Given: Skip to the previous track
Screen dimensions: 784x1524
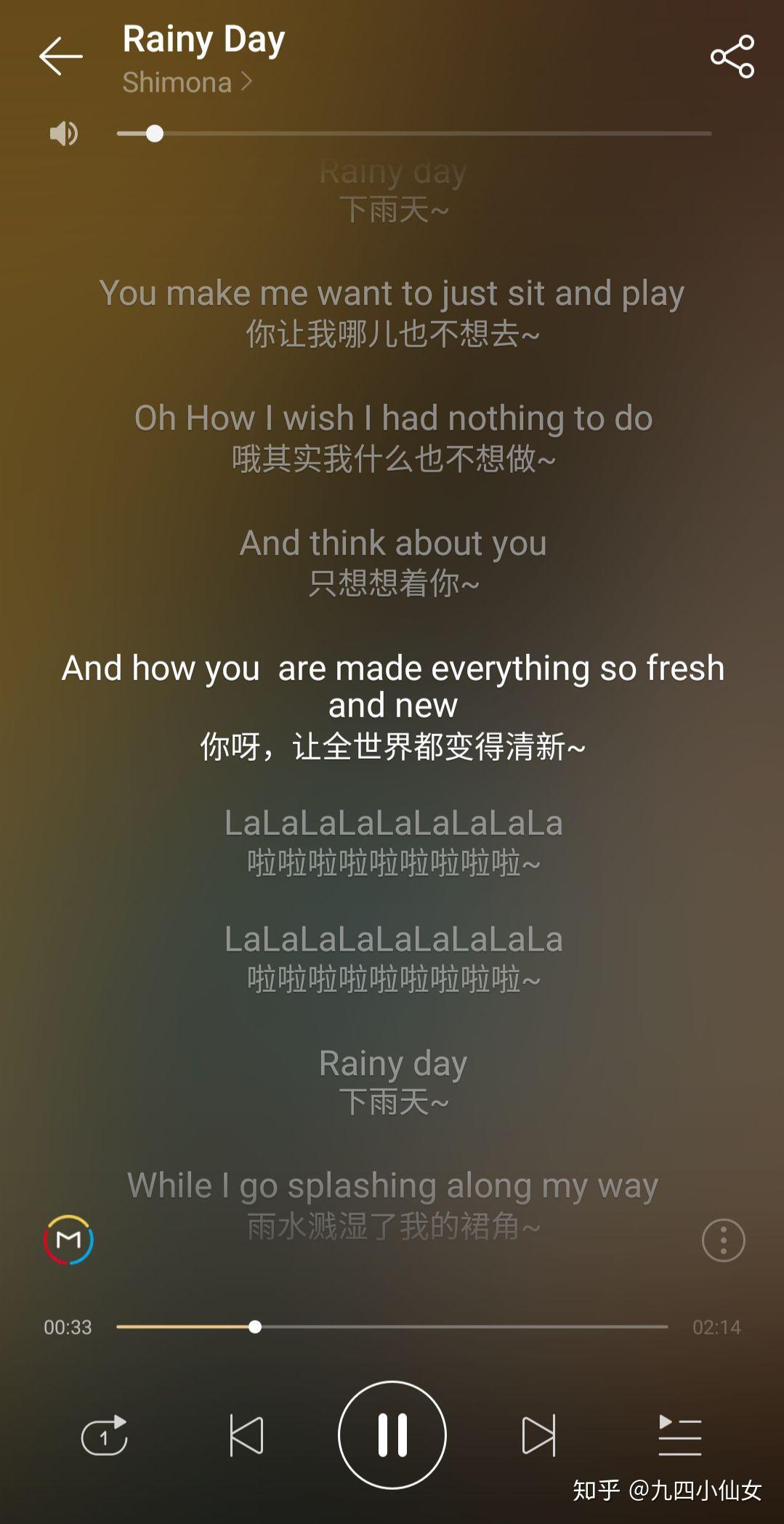Looking at the screenshot, I should click(246, 1435).
